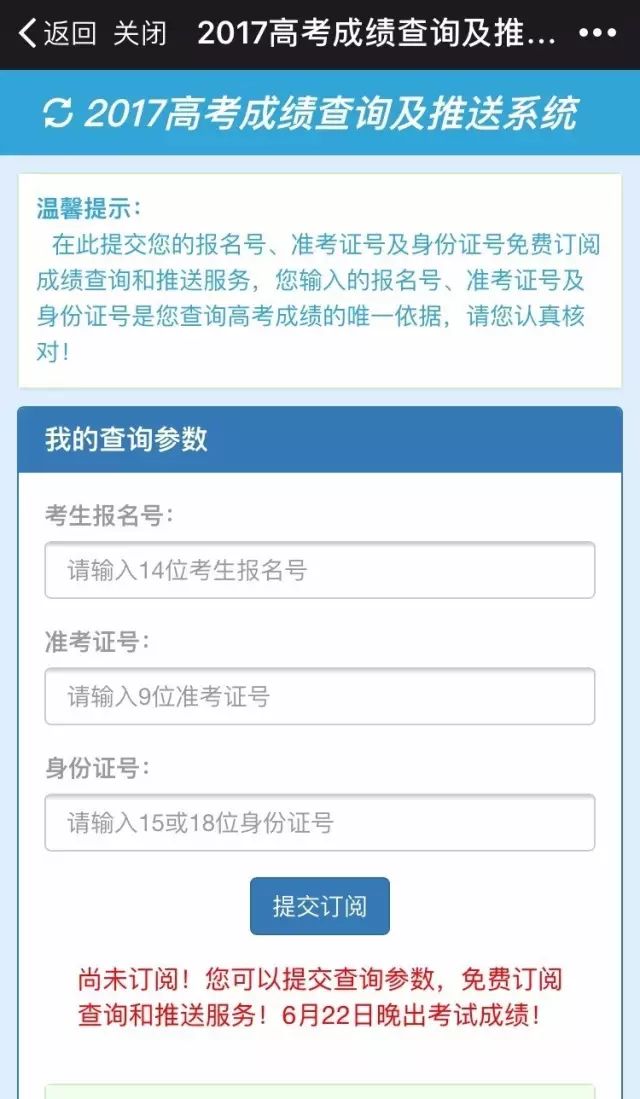
Task: Select the 准考证号 text field
Action: tap(320, 696)
